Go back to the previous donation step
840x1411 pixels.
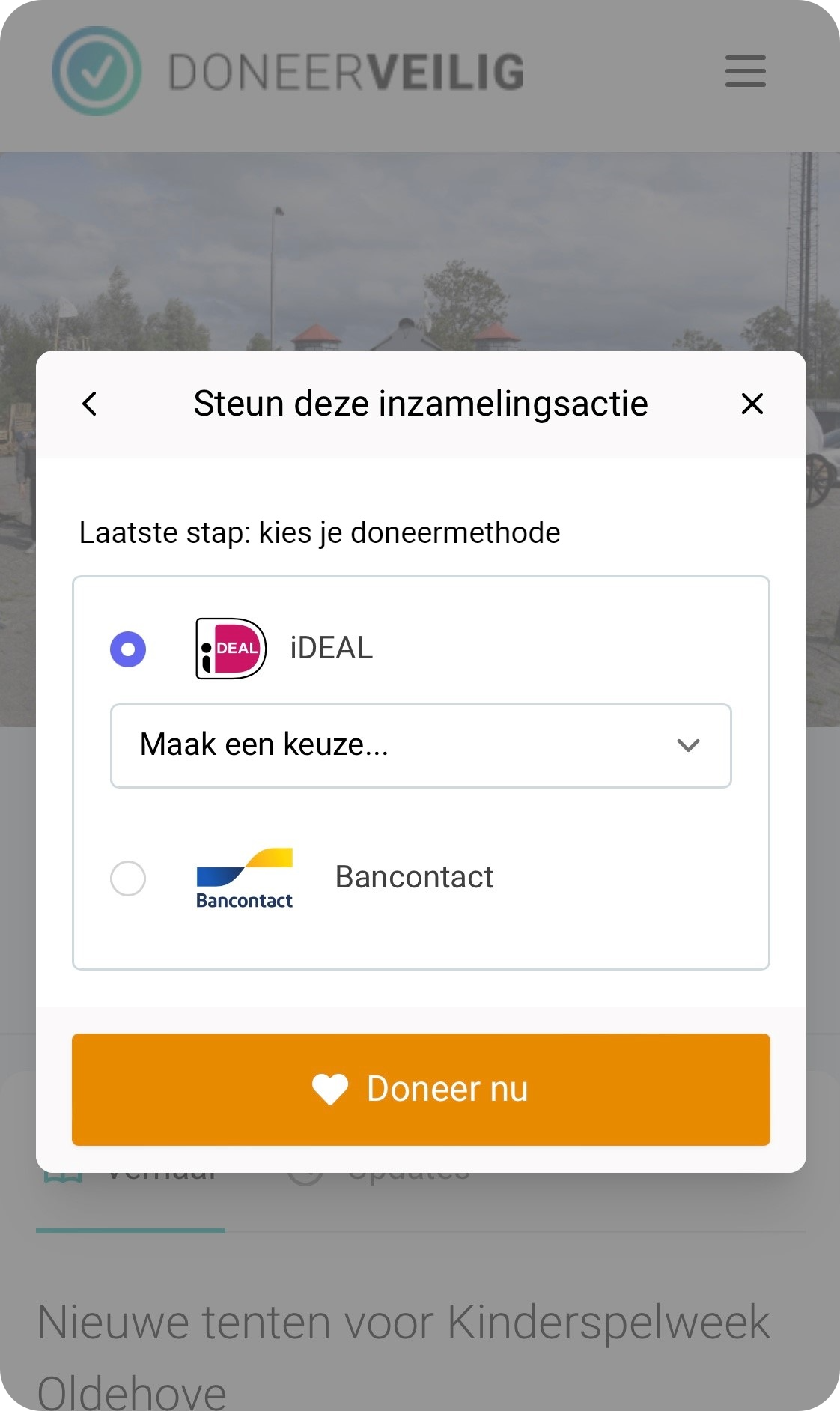(x=89, y=404)
